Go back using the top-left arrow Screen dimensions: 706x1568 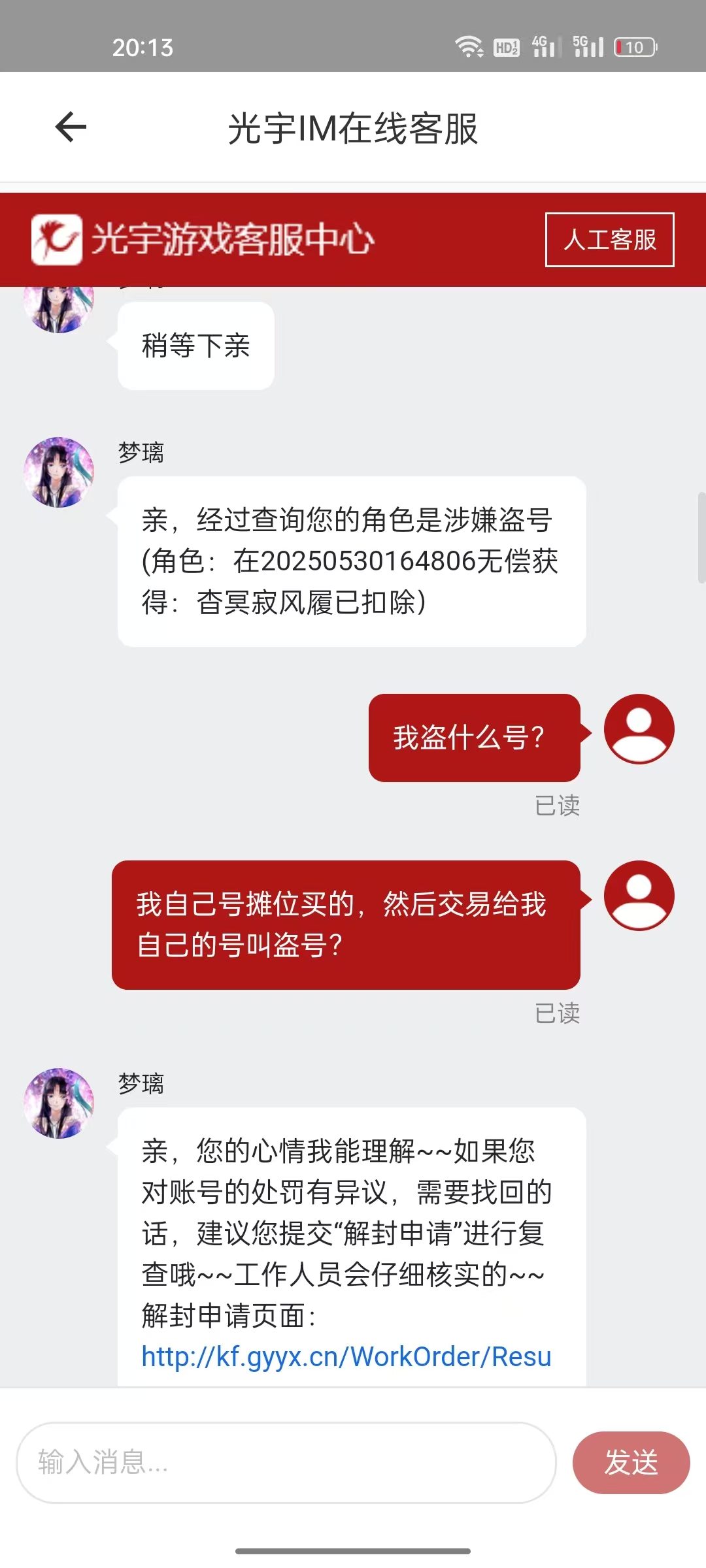[71, 127]
